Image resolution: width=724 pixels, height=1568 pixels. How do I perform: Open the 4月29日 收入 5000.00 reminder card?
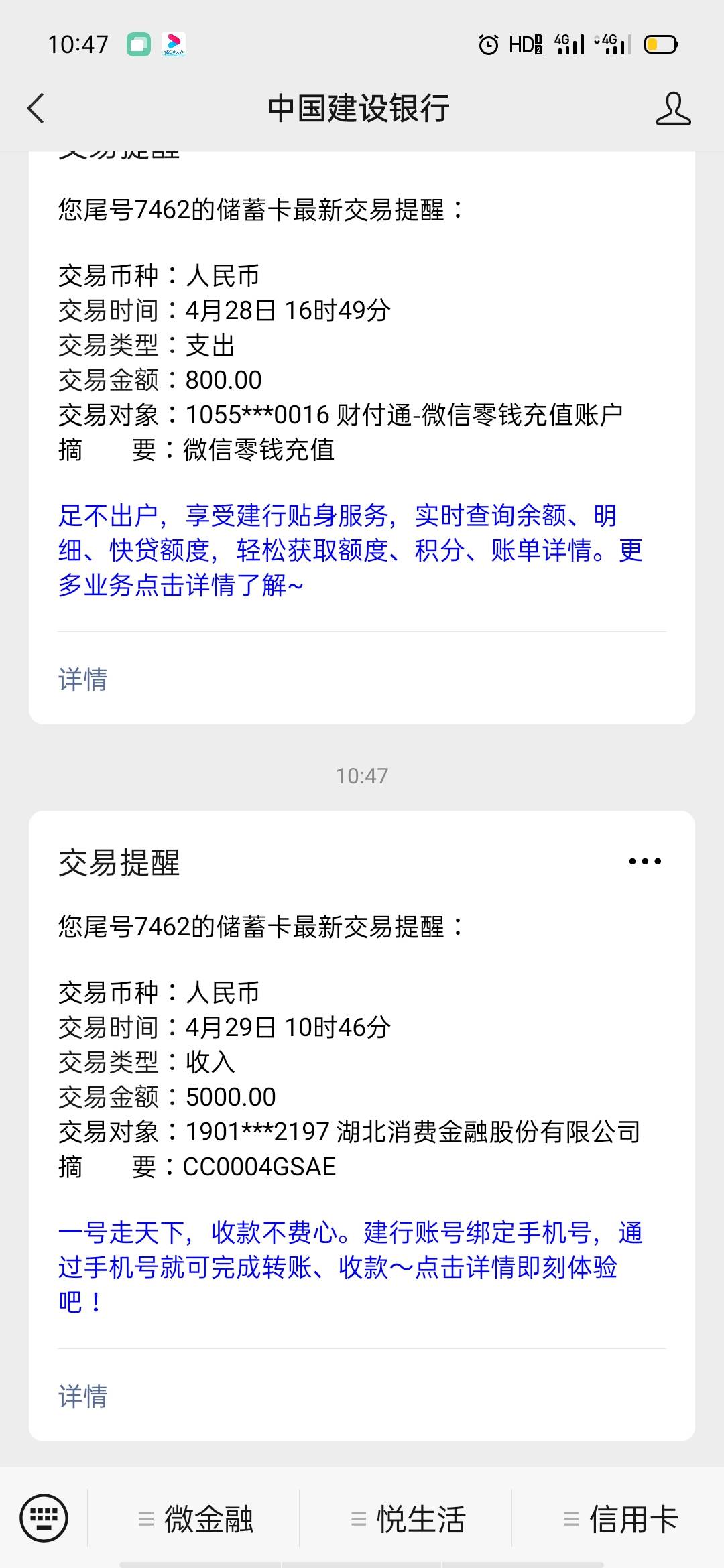coord(362,1126)
